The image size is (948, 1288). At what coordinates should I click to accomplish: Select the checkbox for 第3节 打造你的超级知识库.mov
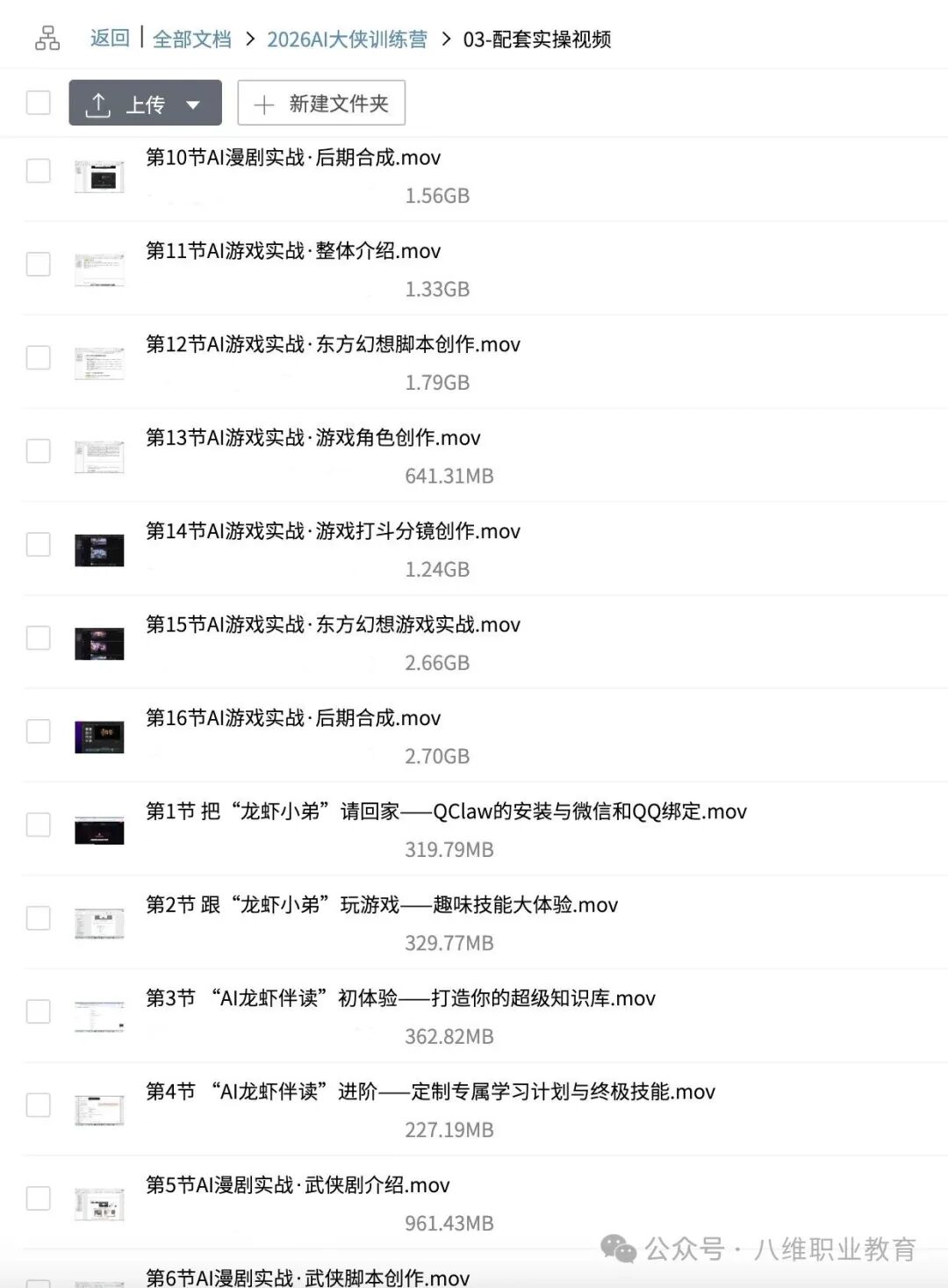click(39, 1011)
